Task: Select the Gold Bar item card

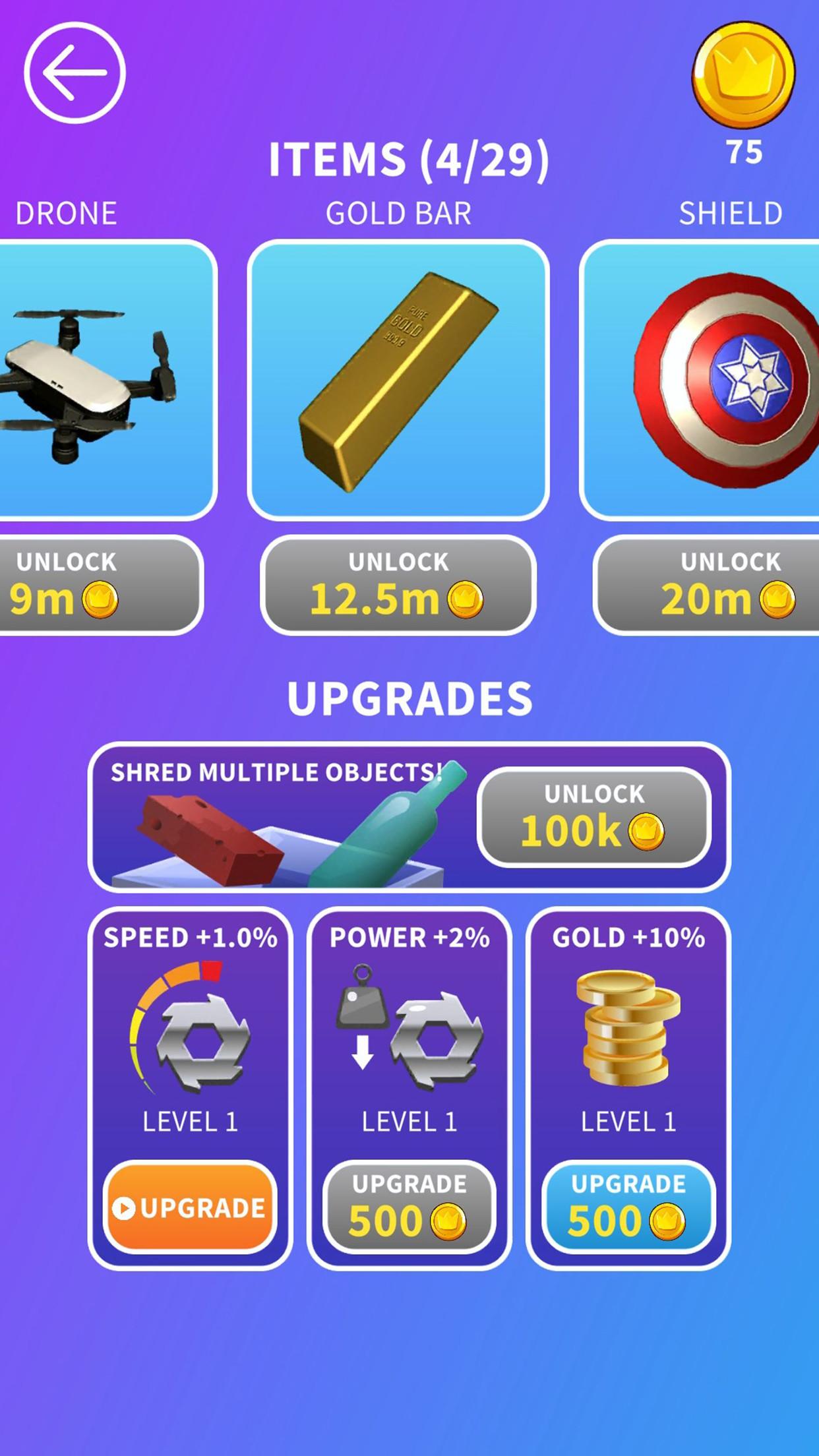Action: (x=398, y=380)
